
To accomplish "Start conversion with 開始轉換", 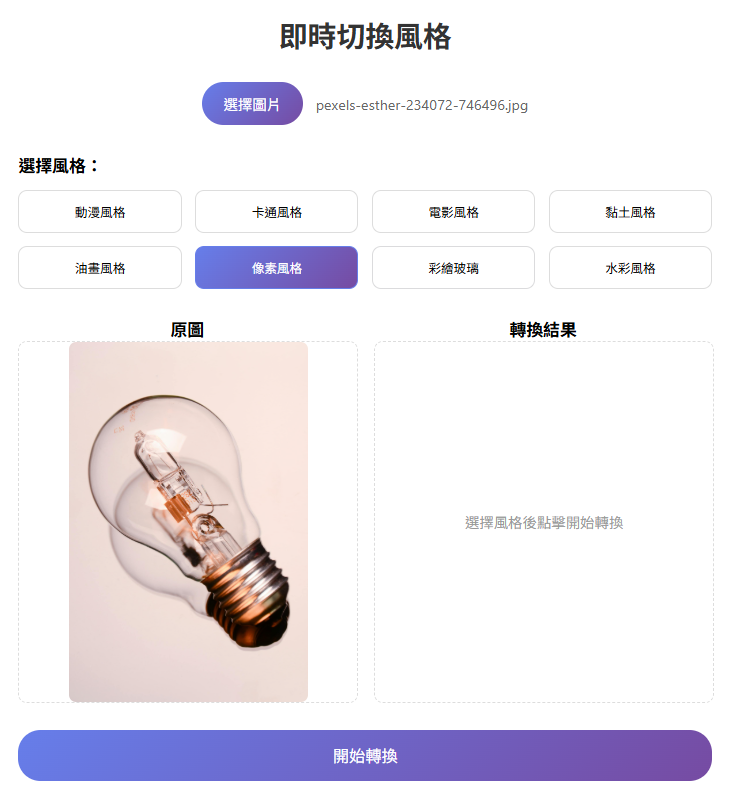I will [365, 756].
